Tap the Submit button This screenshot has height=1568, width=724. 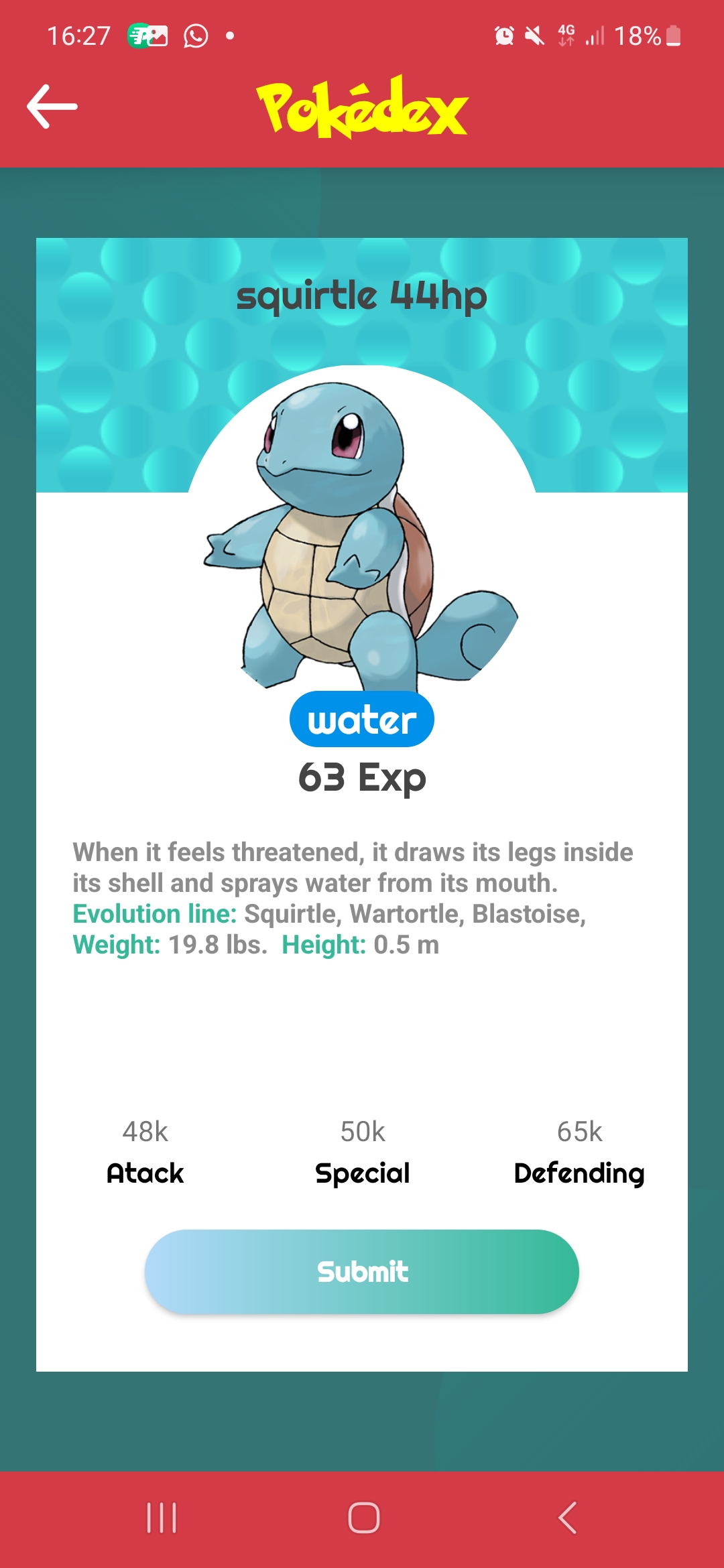point(362,1272)
